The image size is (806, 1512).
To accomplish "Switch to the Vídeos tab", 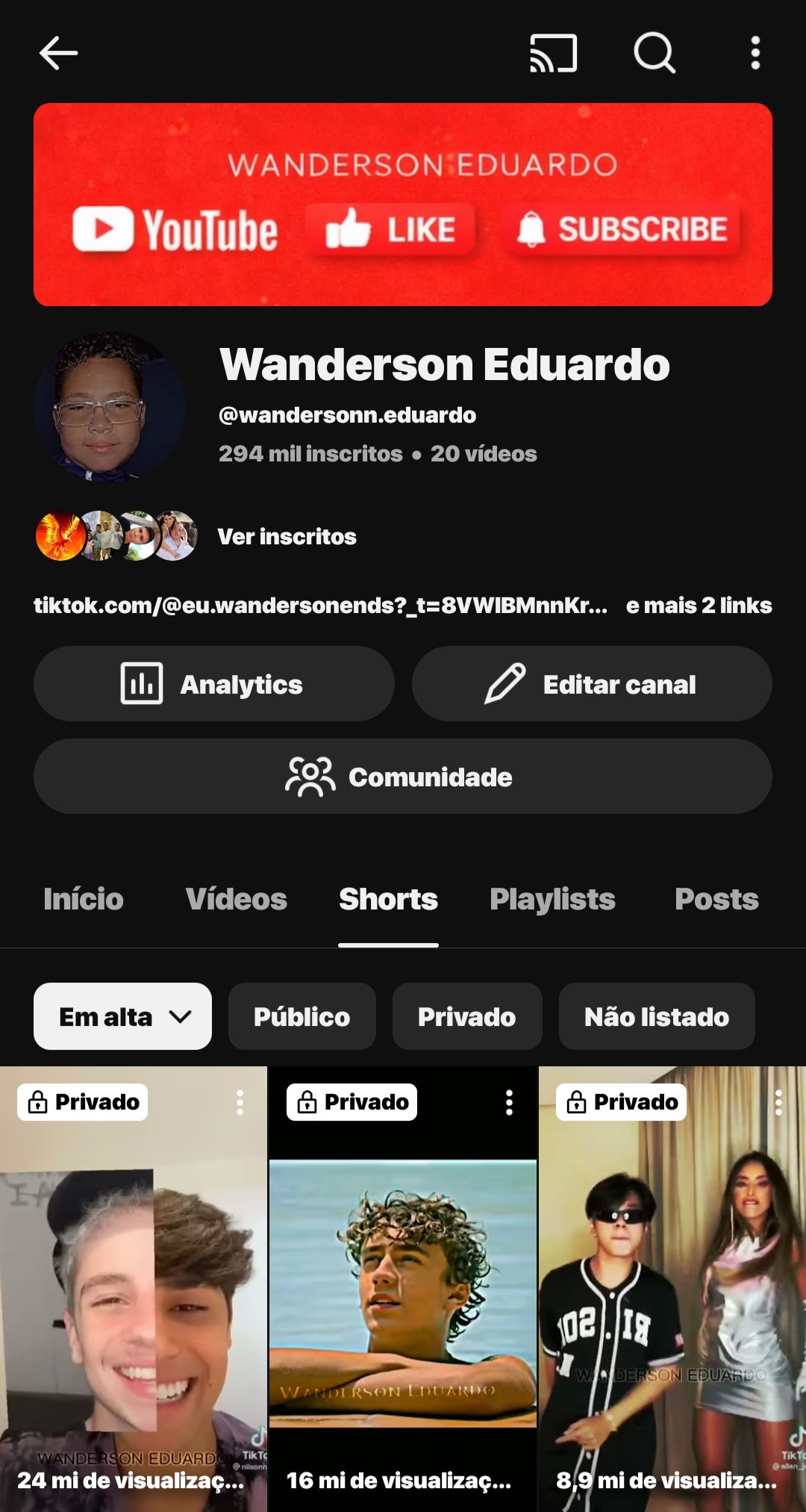I will pos(236,899).
